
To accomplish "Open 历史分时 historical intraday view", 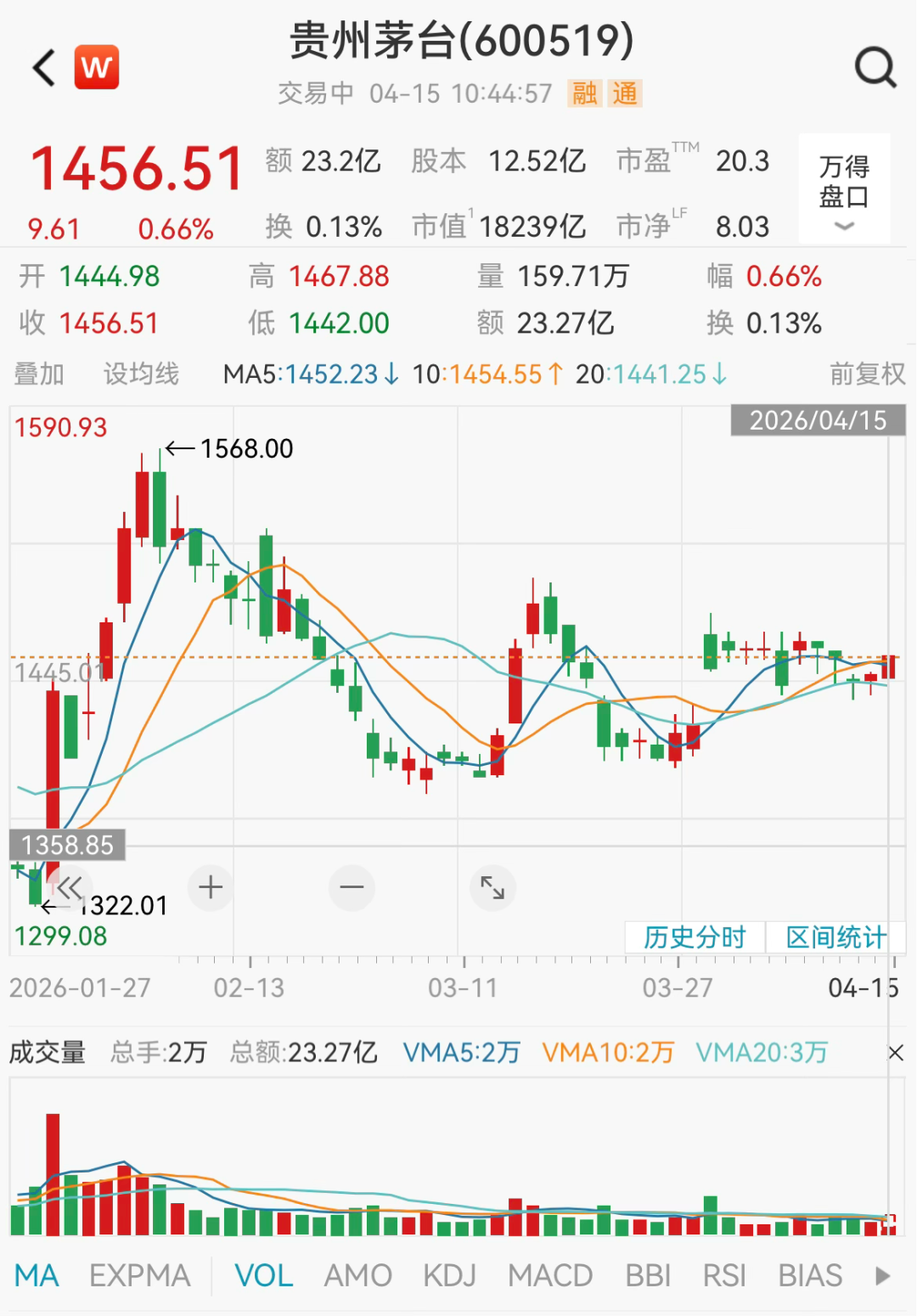I will pos(695,936).
